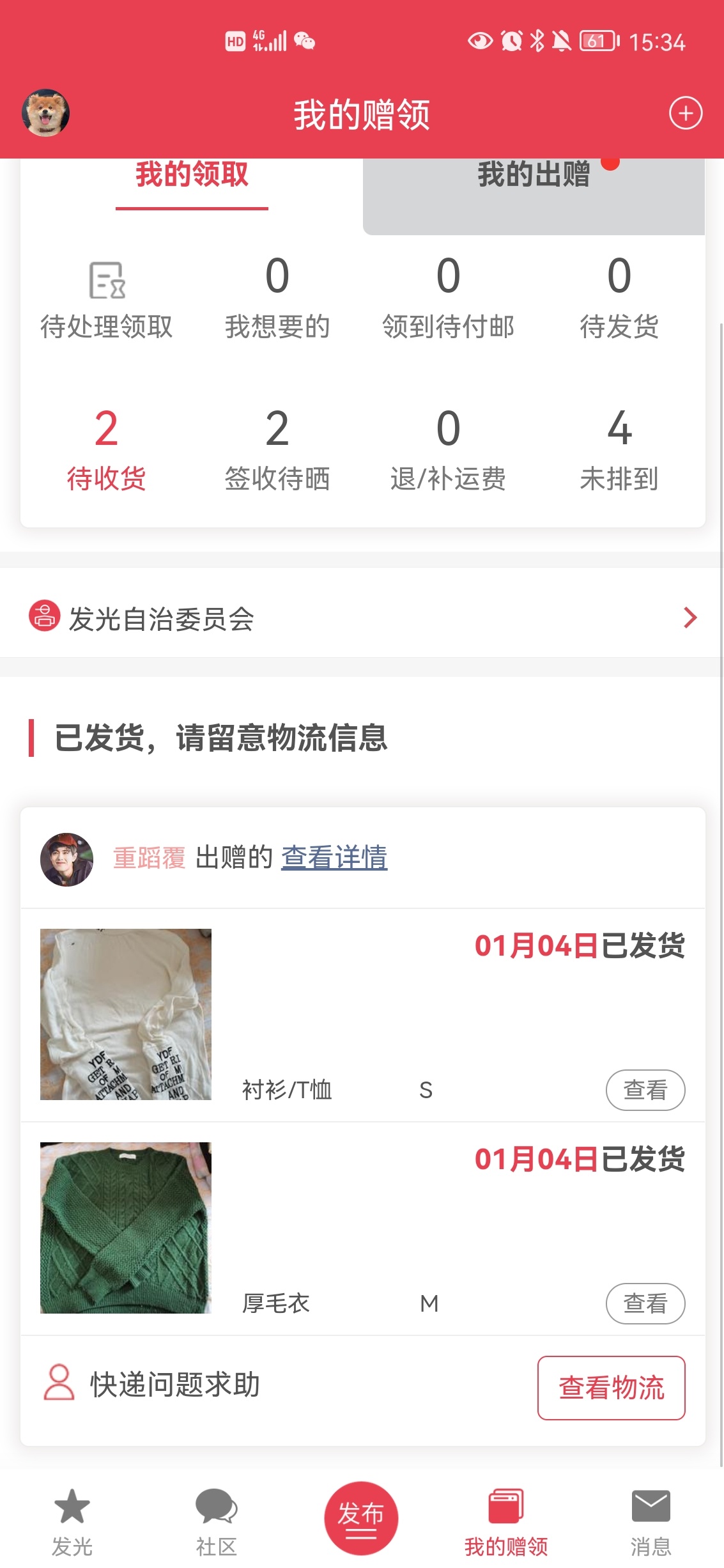Open 发光自治委员会 row
Screen dimensions: 724x1568
[x=362, y=618]
